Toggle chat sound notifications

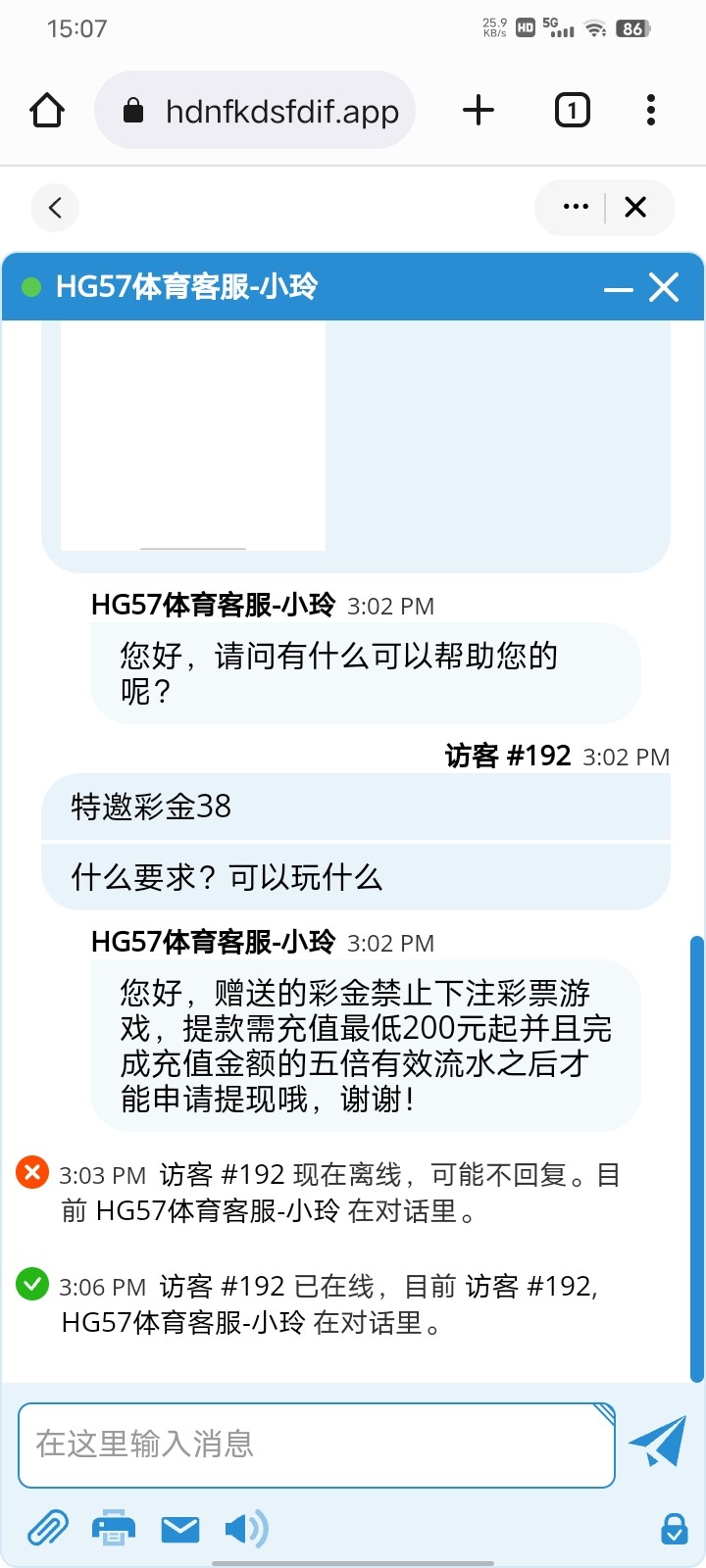[x=245, y=1528]
